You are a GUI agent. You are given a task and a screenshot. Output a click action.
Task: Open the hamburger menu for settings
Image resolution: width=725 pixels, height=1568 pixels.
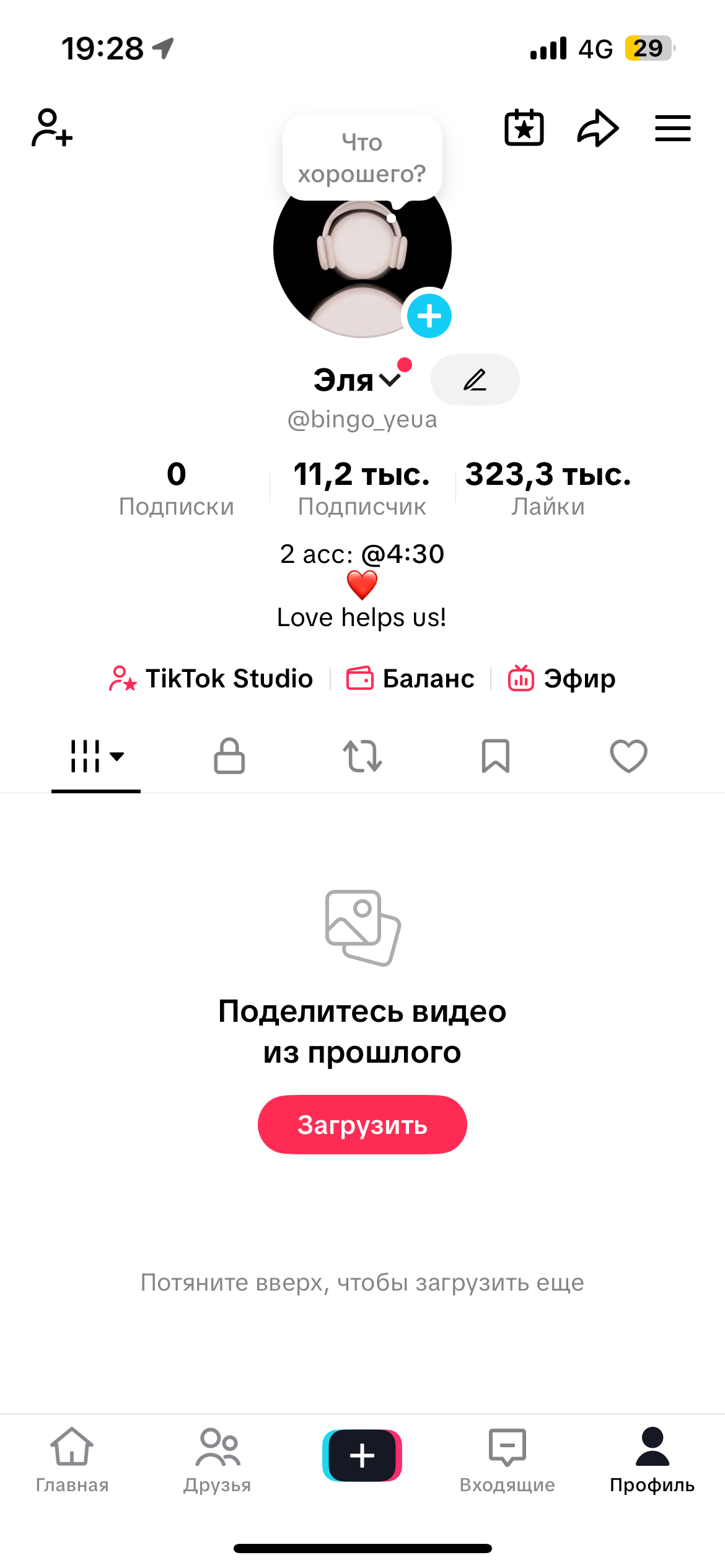[x=672, y=128]
